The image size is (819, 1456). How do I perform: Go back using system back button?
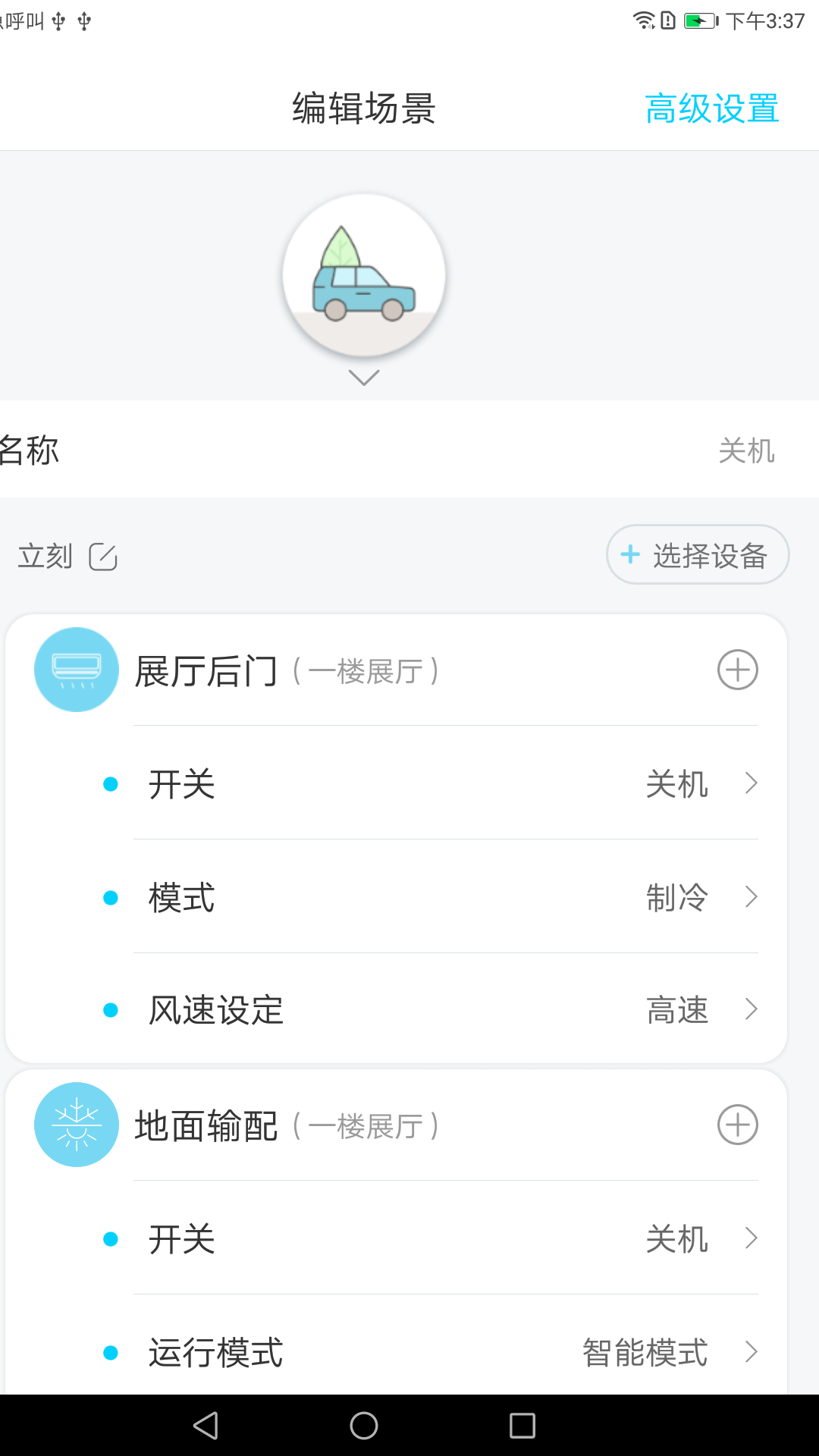coord(206,1426)
